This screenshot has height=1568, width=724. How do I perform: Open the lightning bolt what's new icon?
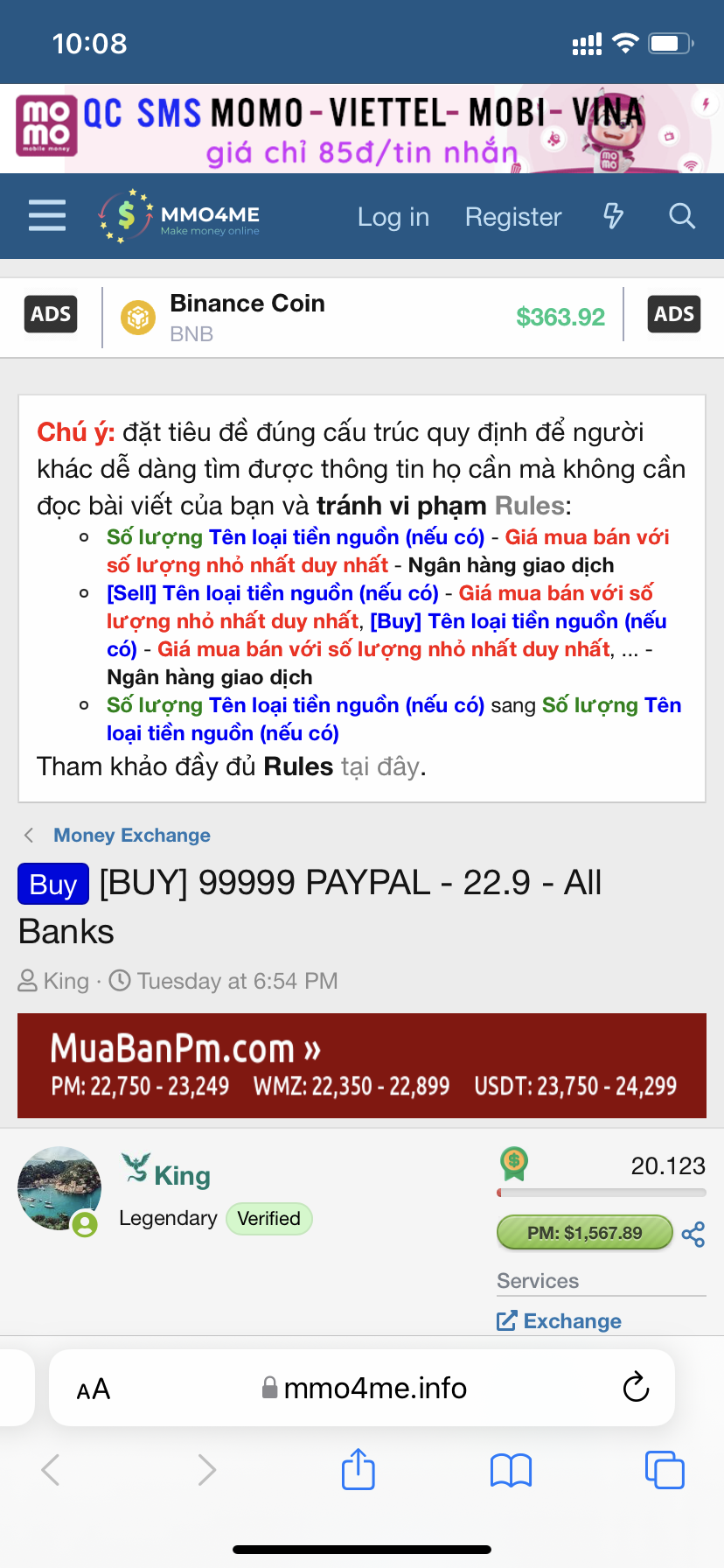click(614, 215)
